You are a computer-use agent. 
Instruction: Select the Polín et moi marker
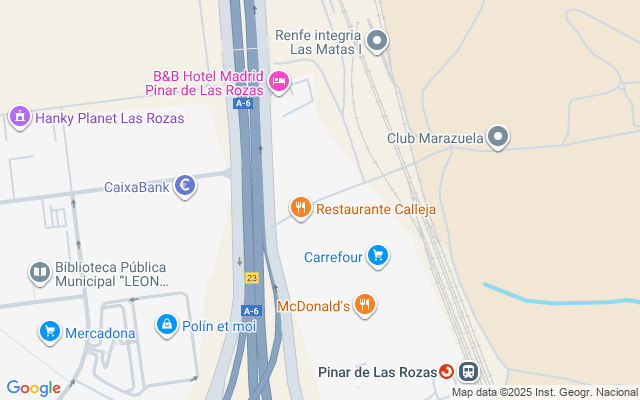tap(166, 325)
